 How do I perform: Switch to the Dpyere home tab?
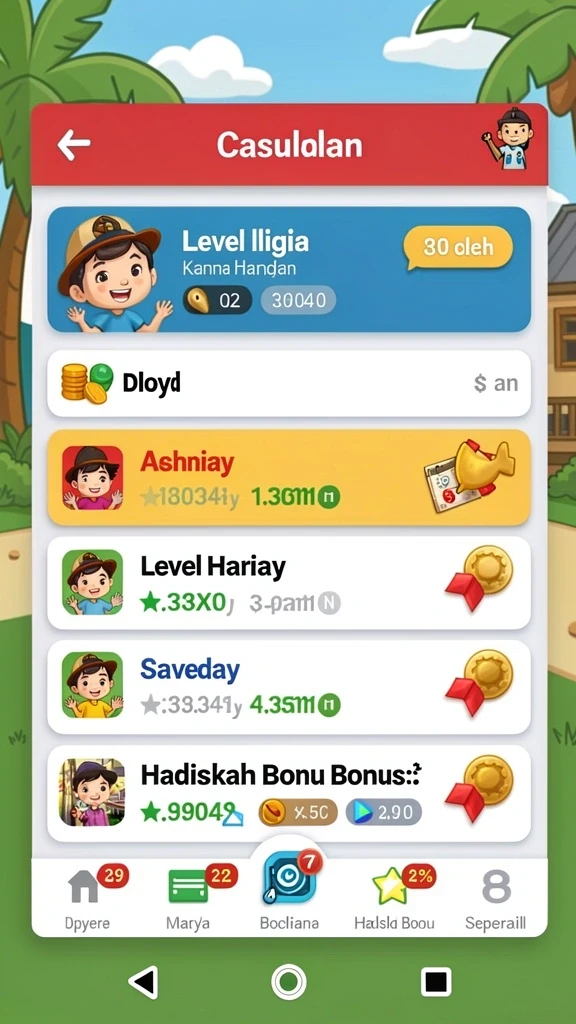click(88, 897)
